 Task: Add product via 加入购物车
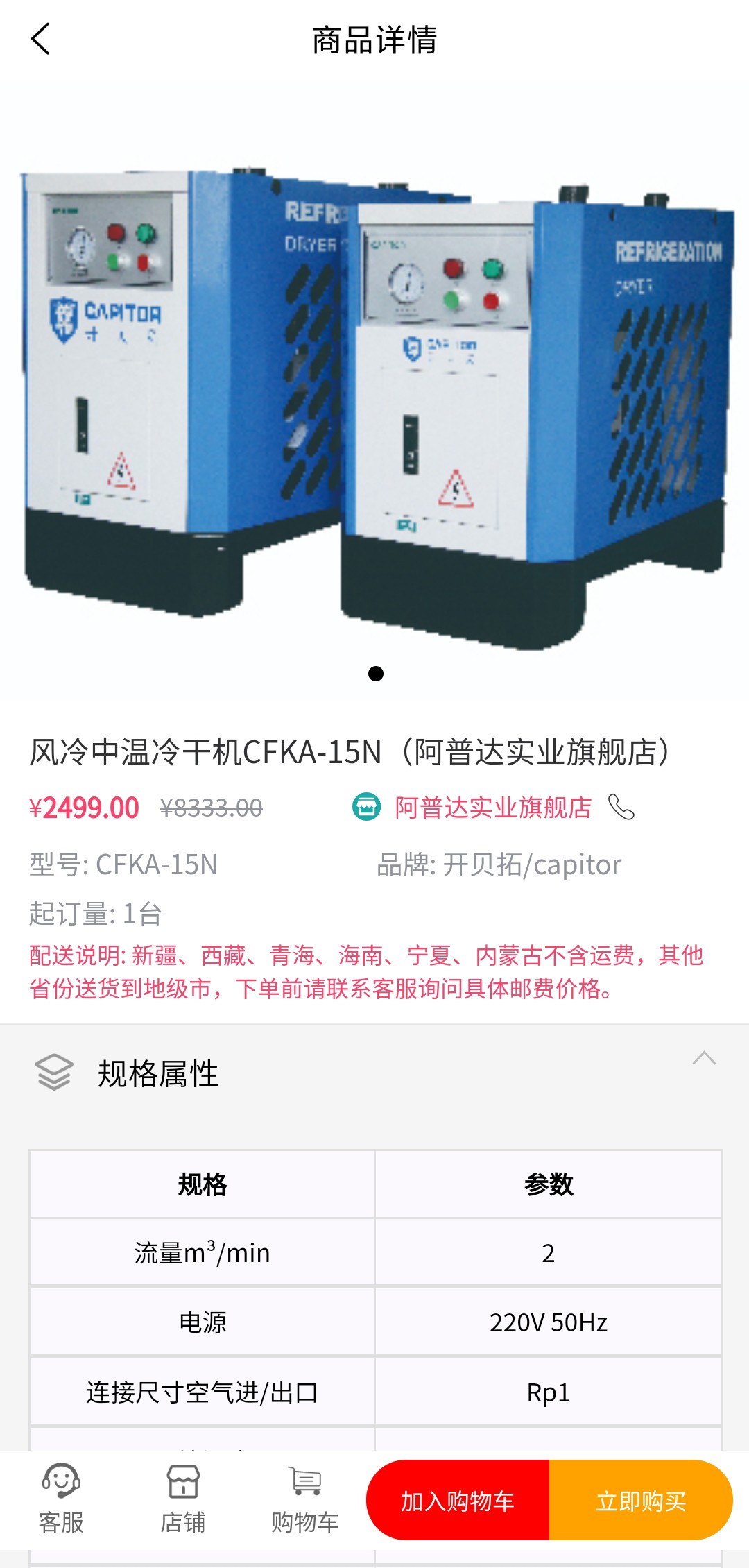click(458, 1501)
